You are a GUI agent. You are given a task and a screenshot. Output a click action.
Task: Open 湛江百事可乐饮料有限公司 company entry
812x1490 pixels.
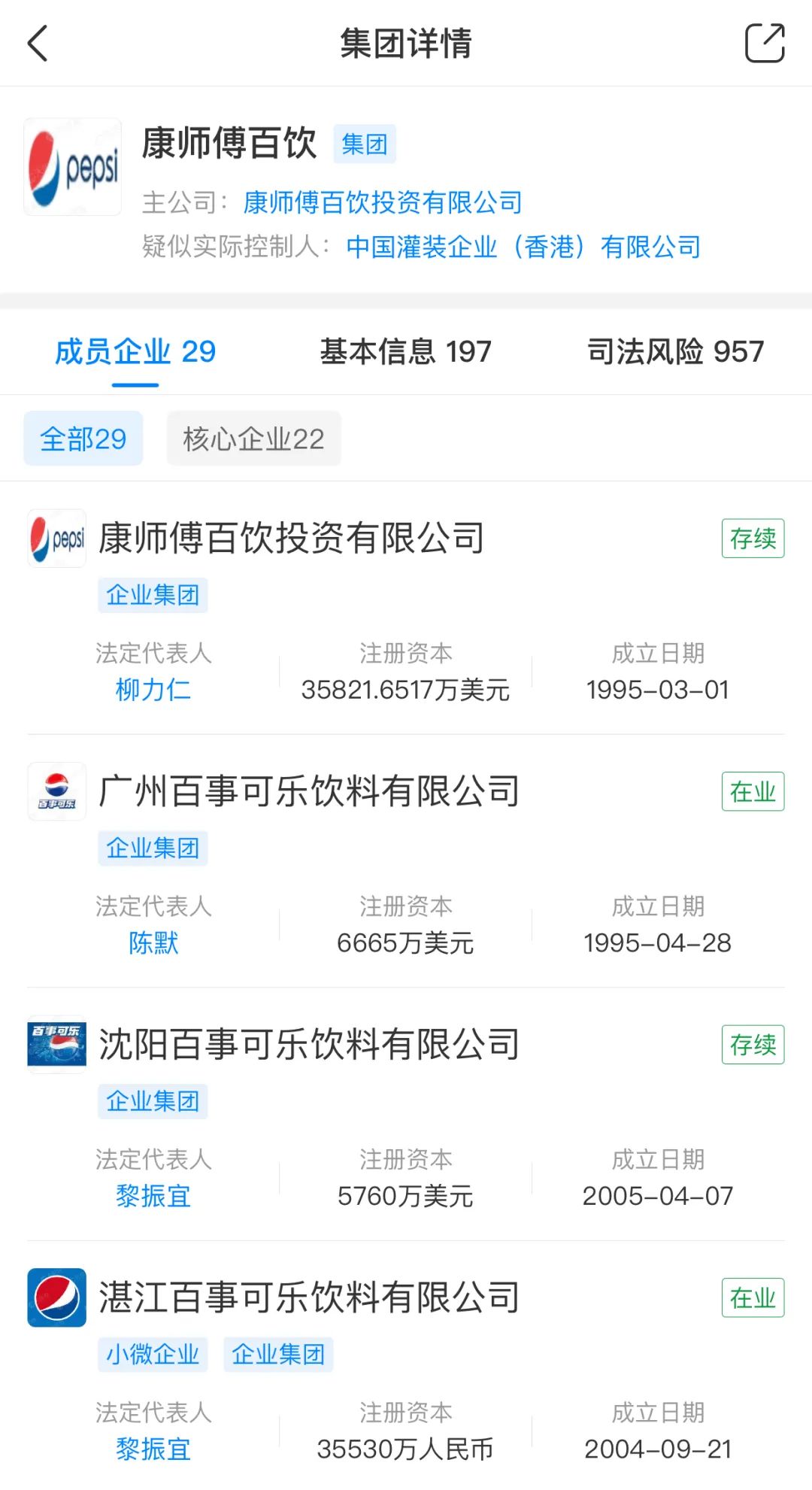[x=309, y=1297]
